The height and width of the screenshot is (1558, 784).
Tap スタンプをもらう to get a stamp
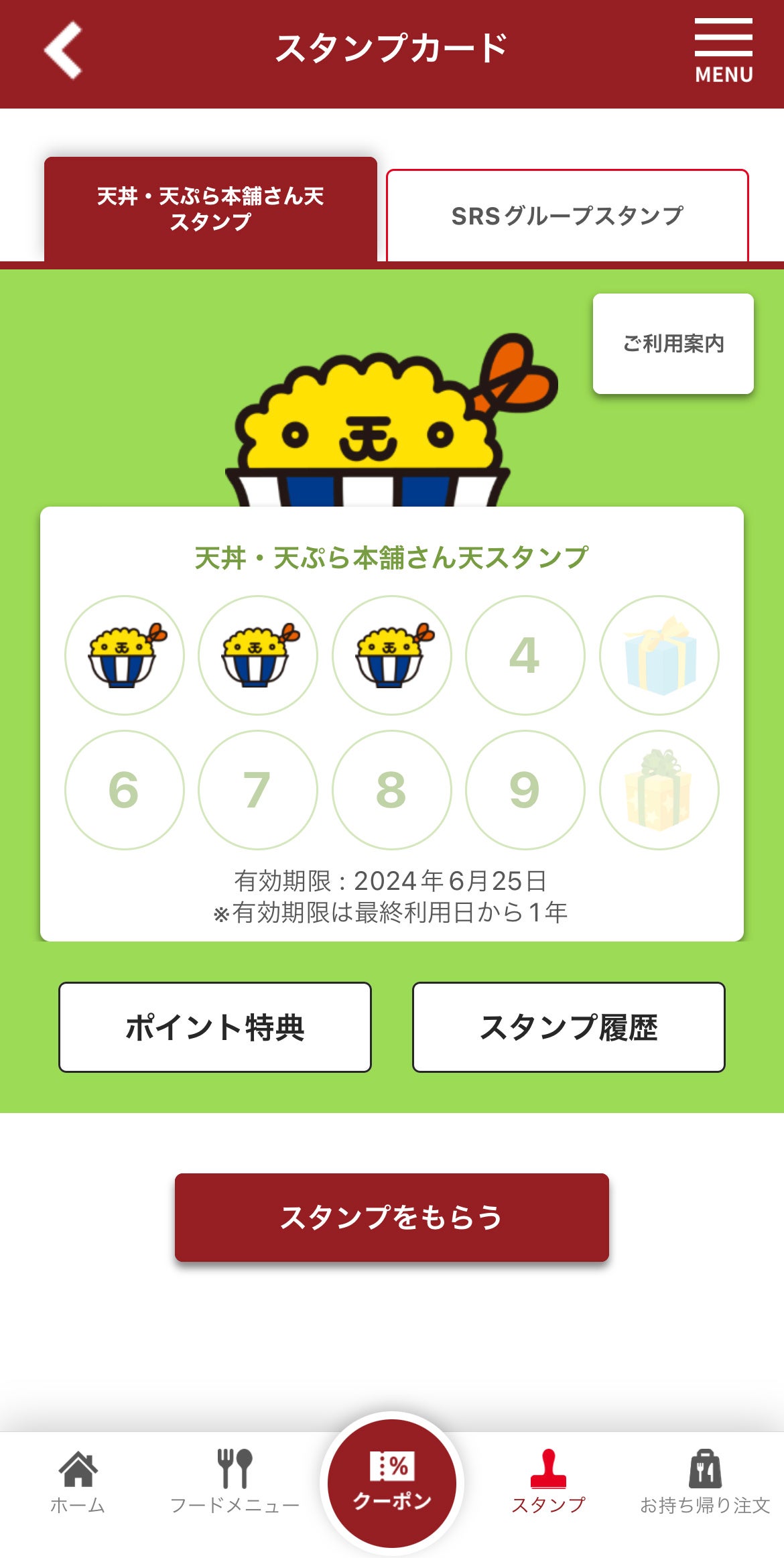pos(391,1218)
